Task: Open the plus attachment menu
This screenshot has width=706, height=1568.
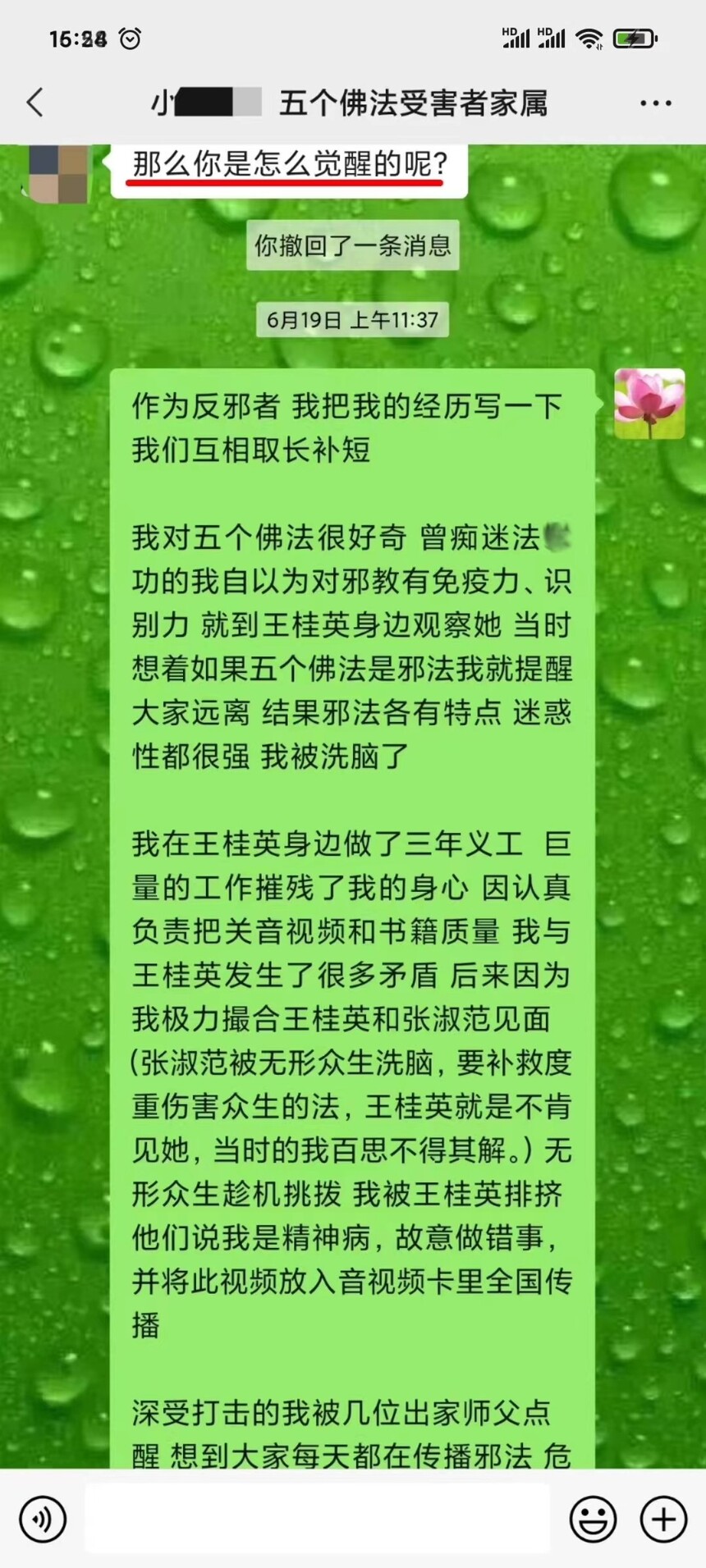Action: pos(663,1520)
